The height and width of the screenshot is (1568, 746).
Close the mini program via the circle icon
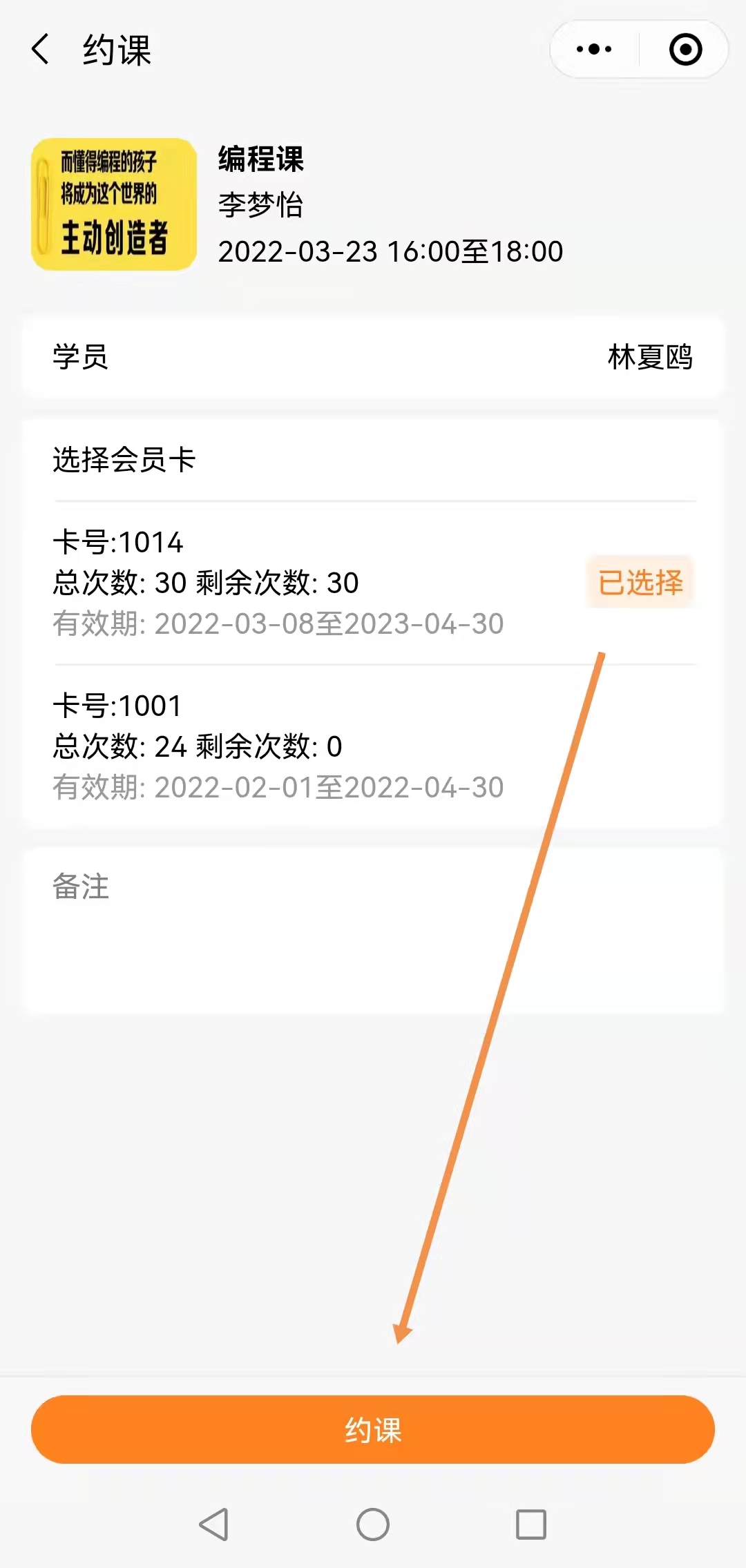tap(685, 50)
